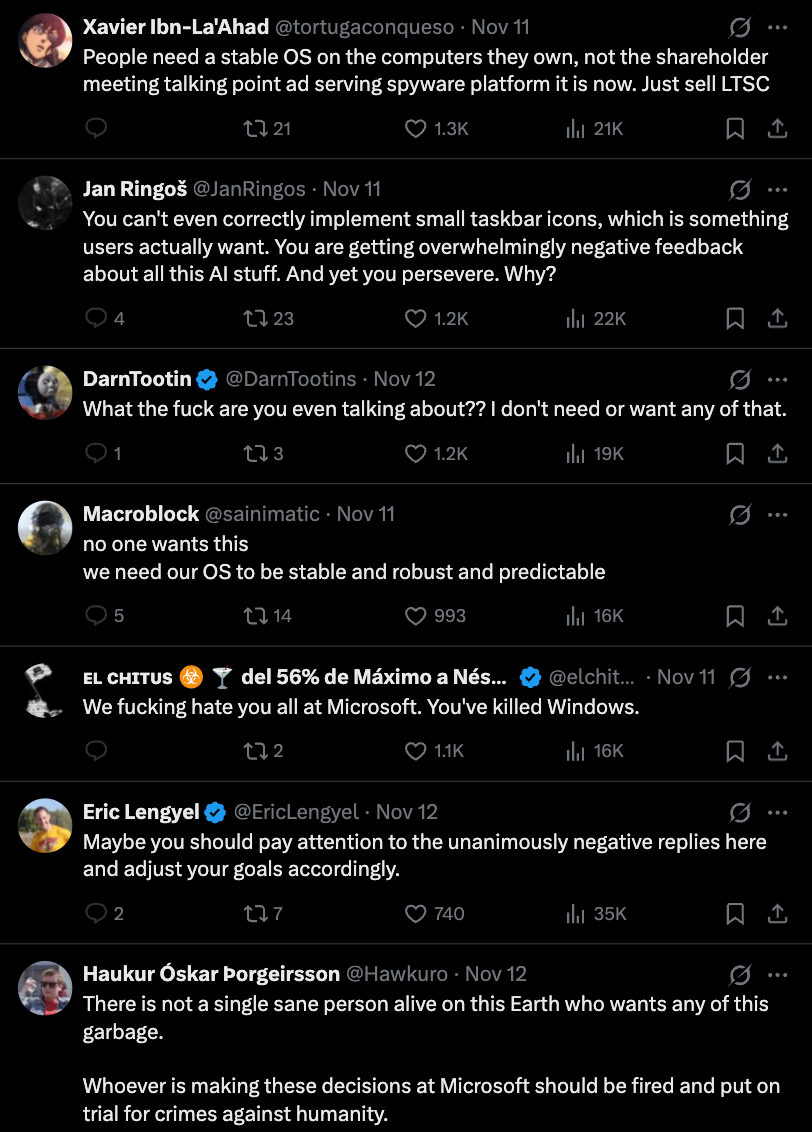Tap Grok icon on Macroblock's reply
The image size is (812, 1132).
click(x=740, y=515)
